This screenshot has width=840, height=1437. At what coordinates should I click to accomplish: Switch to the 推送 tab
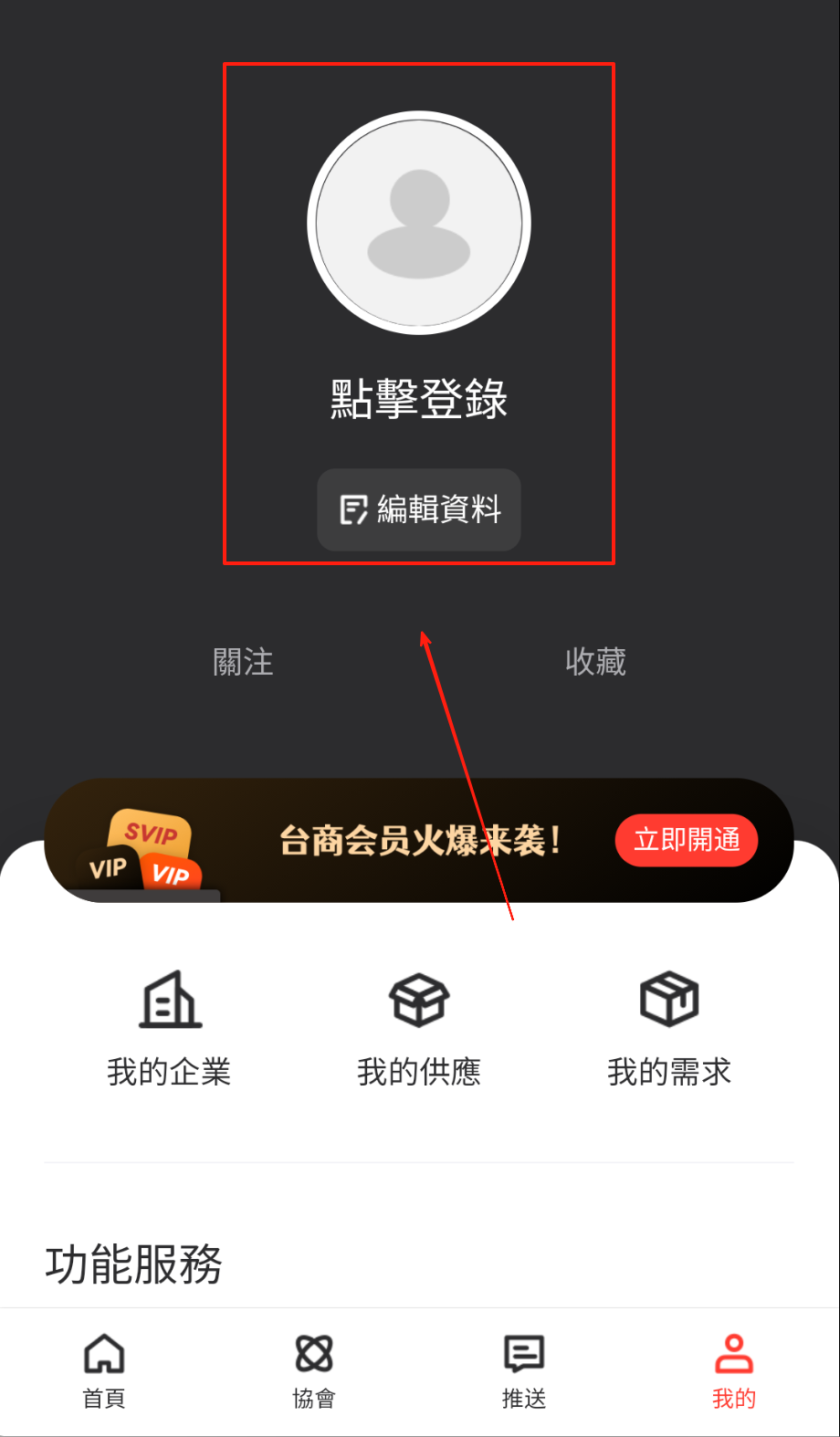pyautogui.click(x=524, y=1371)
